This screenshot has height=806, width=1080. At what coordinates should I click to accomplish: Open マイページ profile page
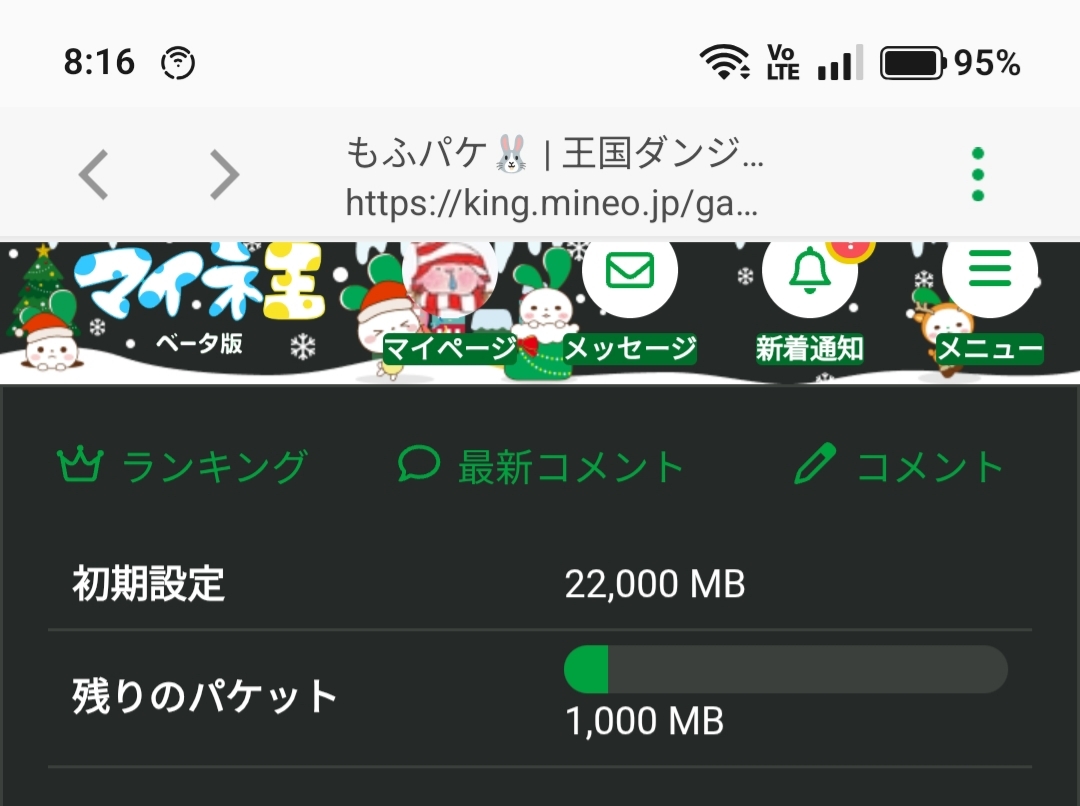449,300
